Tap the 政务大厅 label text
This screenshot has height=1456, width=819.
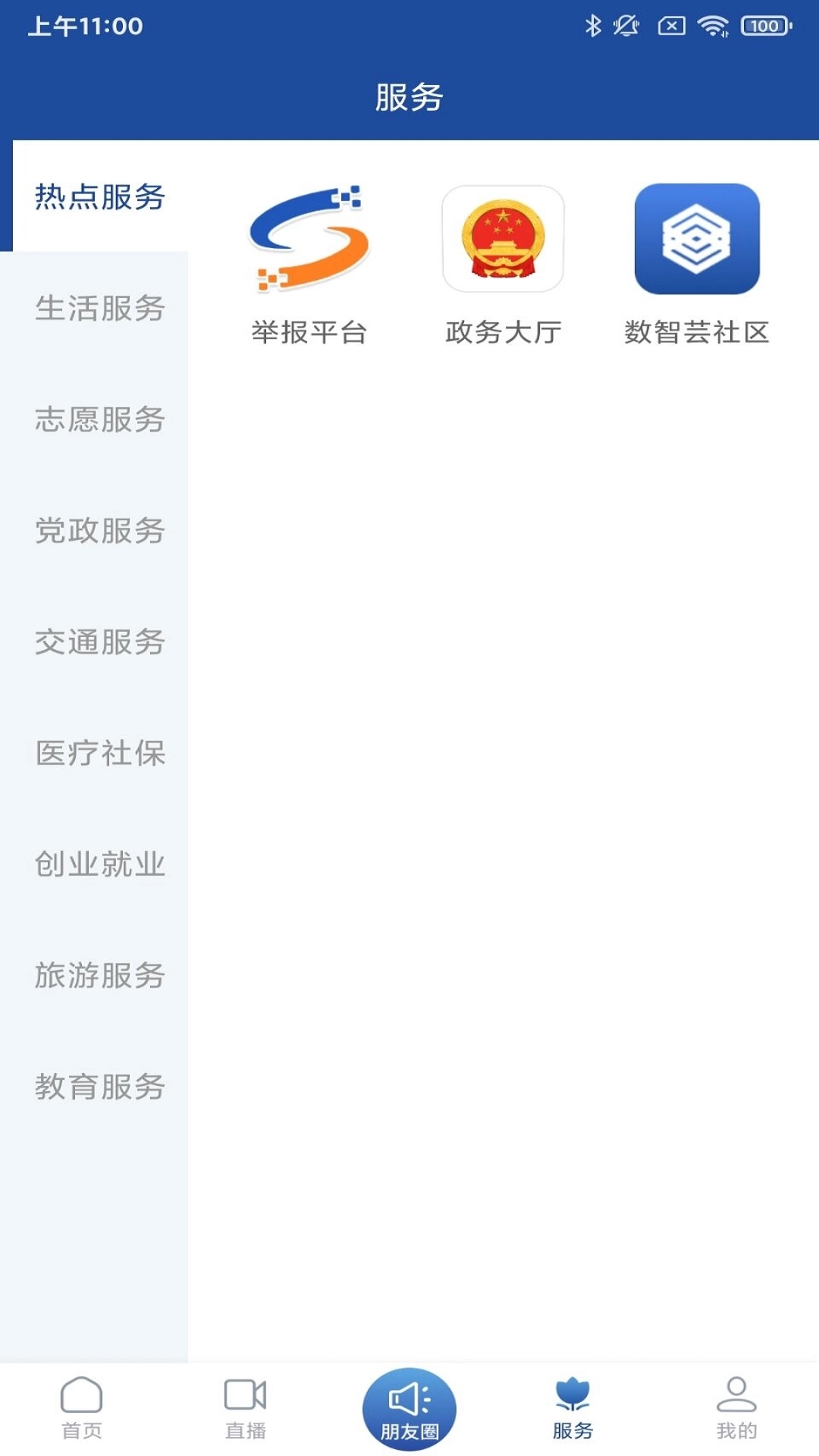503,330
